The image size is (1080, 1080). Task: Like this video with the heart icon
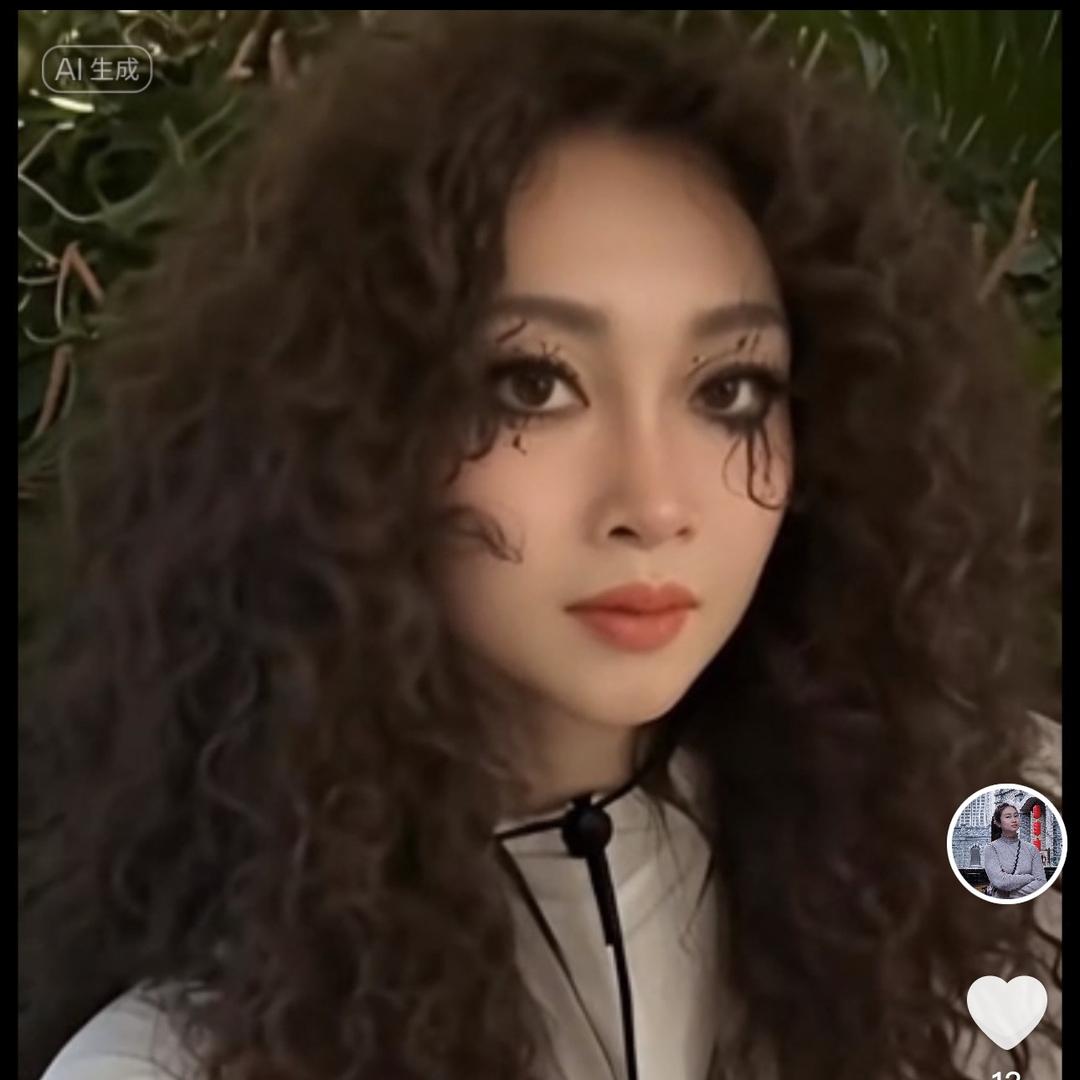pos(1006,1012)
